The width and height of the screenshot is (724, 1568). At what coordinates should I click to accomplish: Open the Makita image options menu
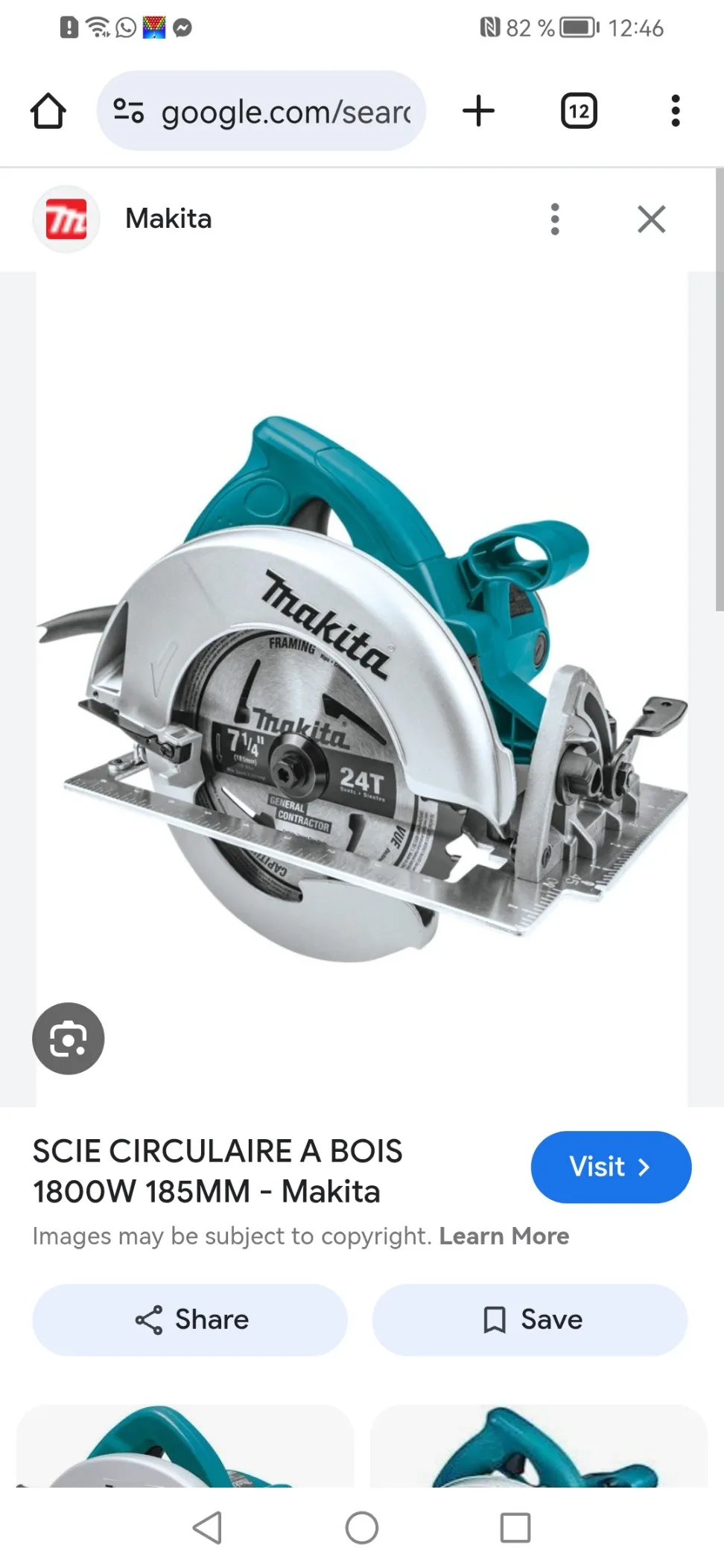pos(554,220)
